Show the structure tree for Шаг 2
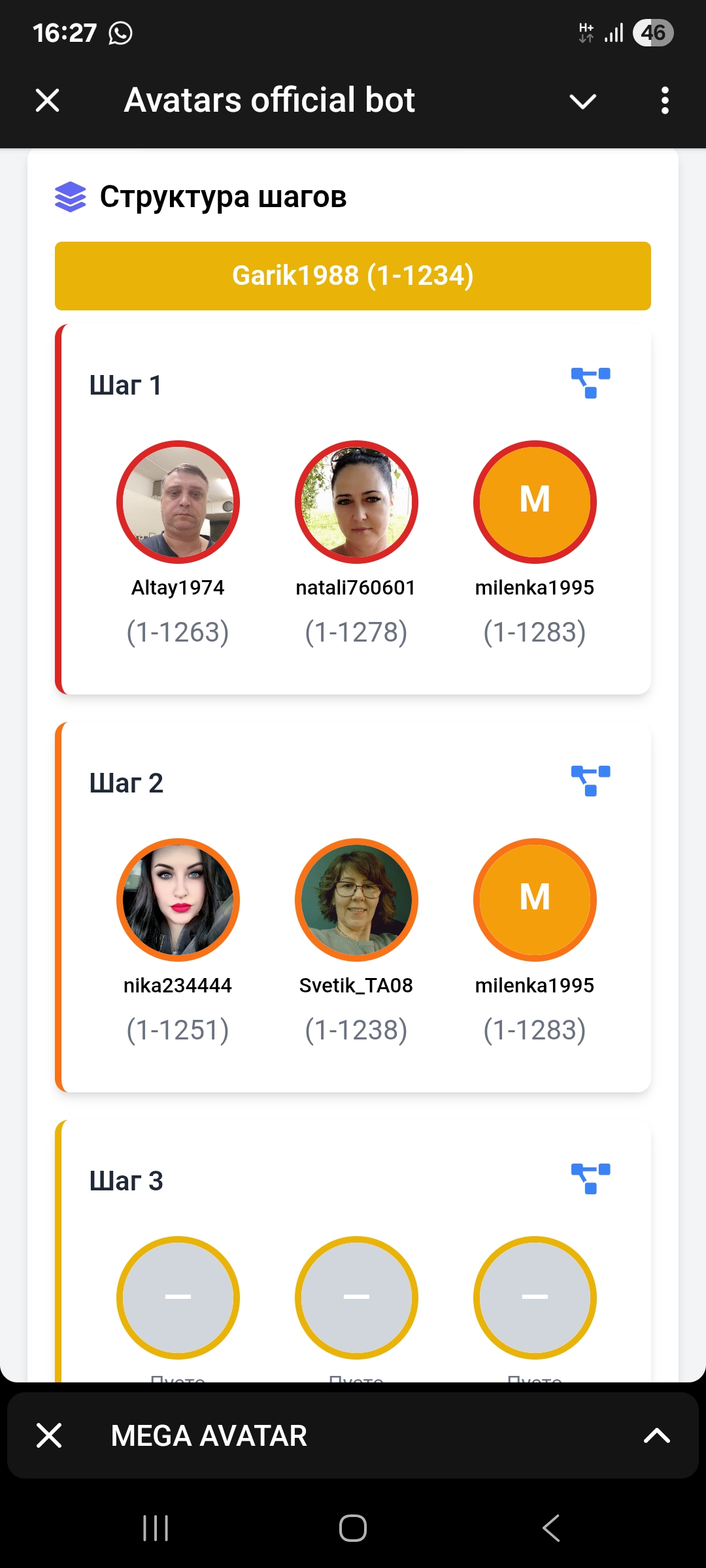Viewport: 706px width, 1568px height. (x=590, y=781)
